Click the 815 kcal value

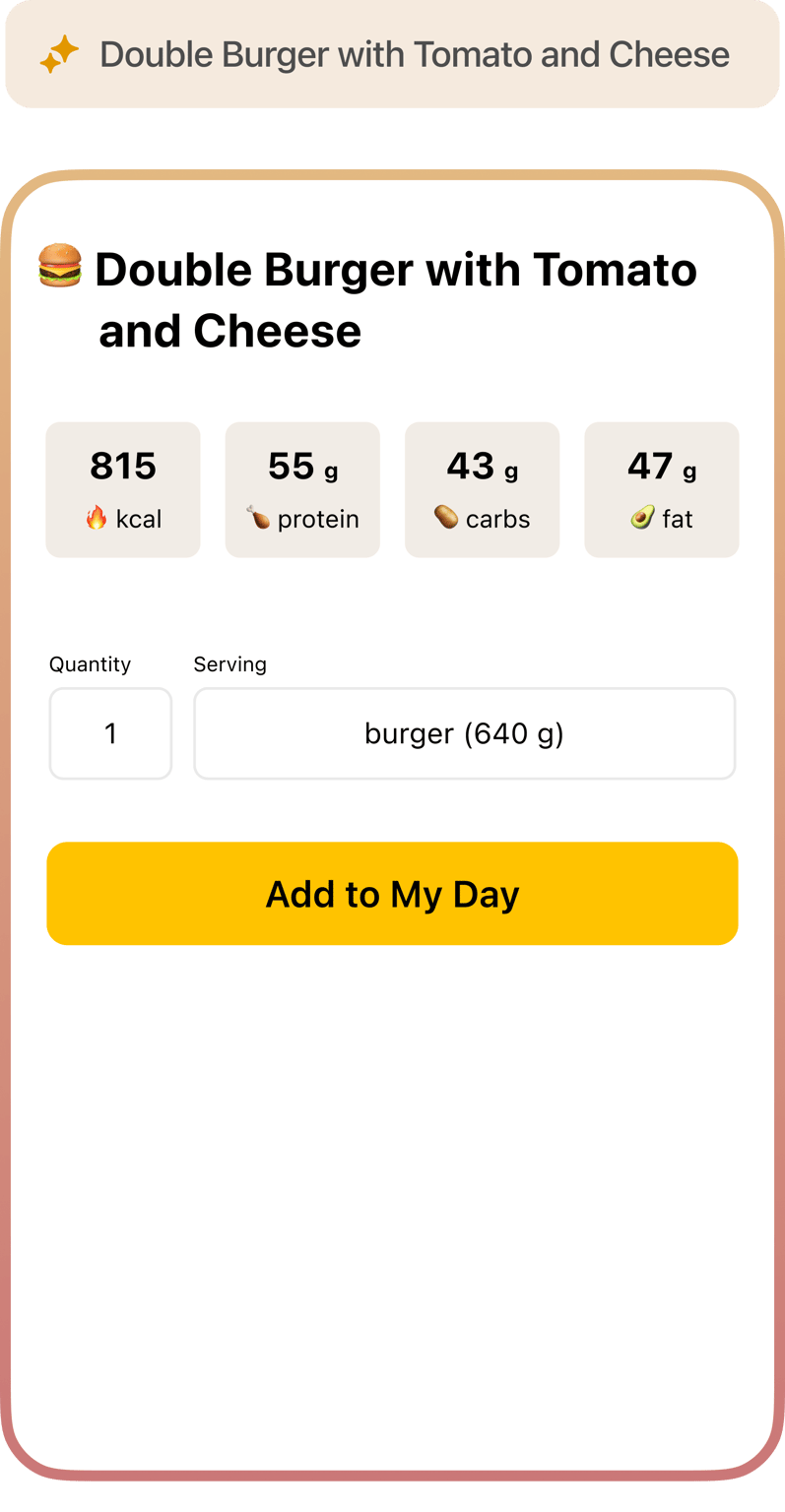[x=122, y=466]
